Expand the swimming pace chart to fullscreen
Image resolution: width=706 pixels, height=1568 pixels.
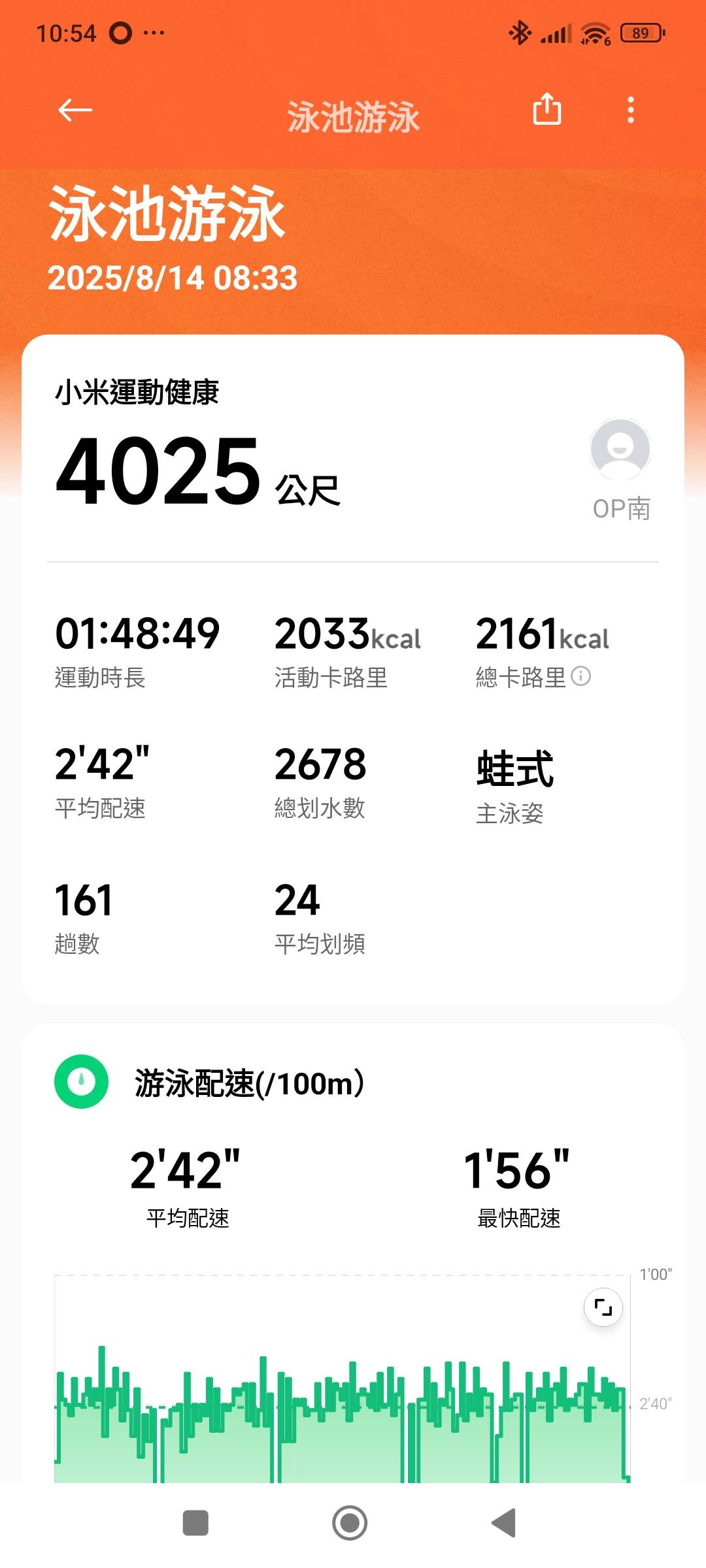pyautogui.click(x=603, y=1307)
